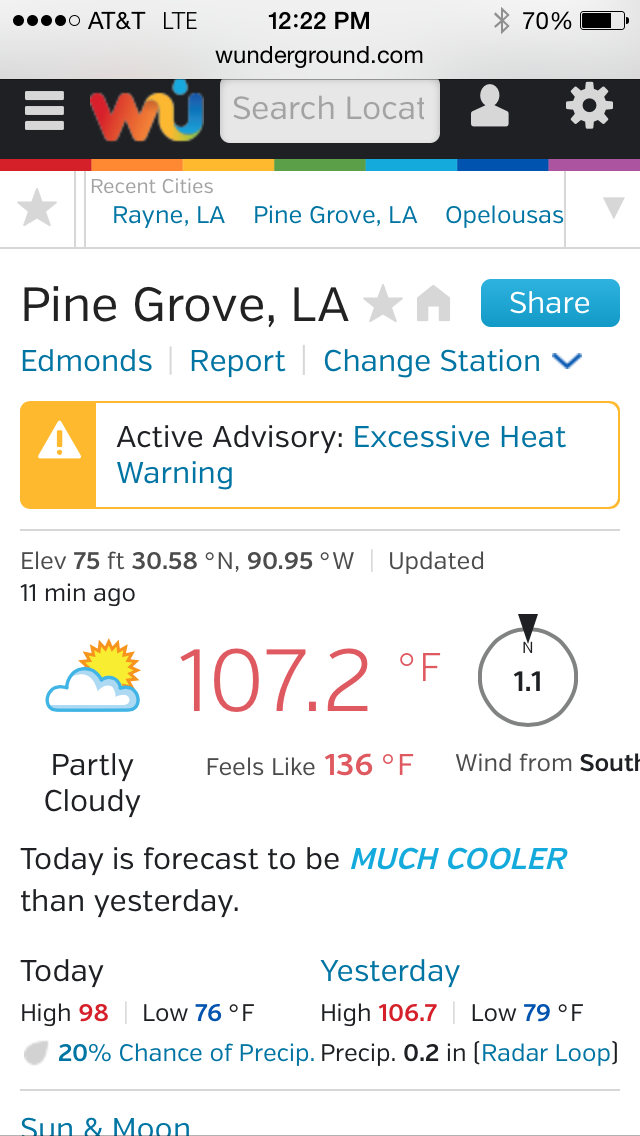
Task: Open the hamburger menu
Action: (44, 111)
